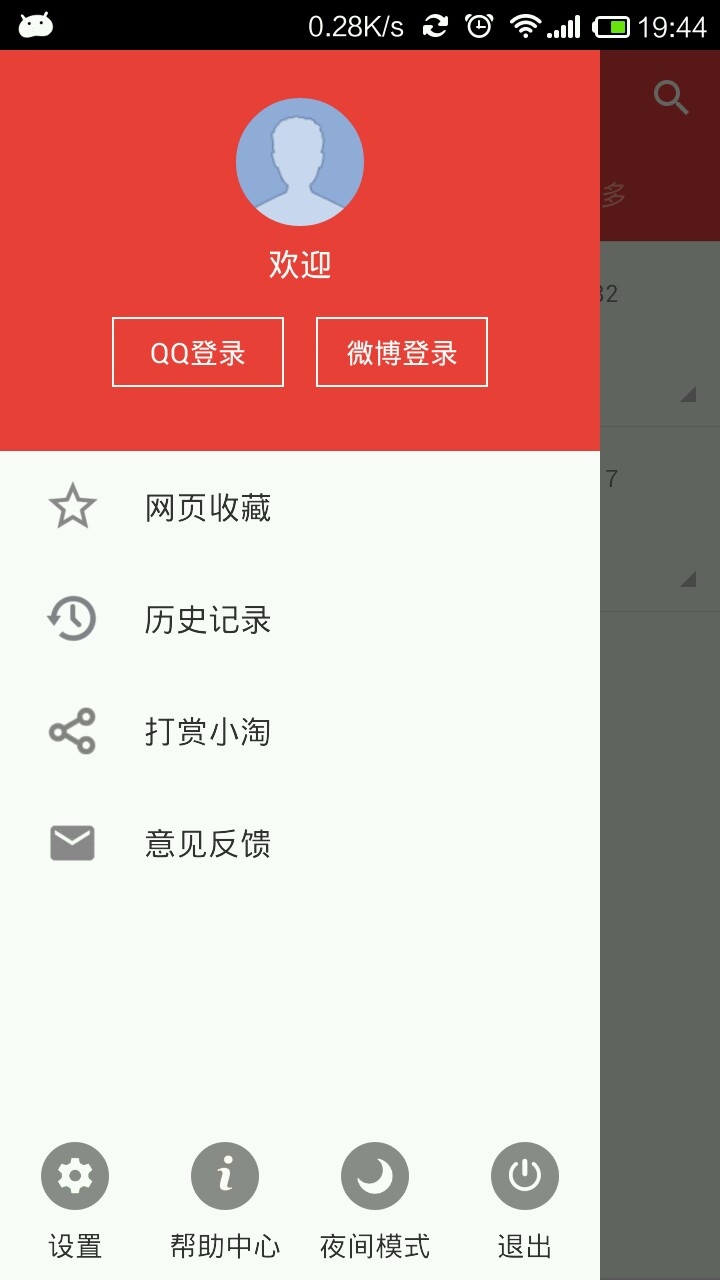Select the 打赏小淘 menu item
The image size is (720, 1280).
tap(208, 732)
